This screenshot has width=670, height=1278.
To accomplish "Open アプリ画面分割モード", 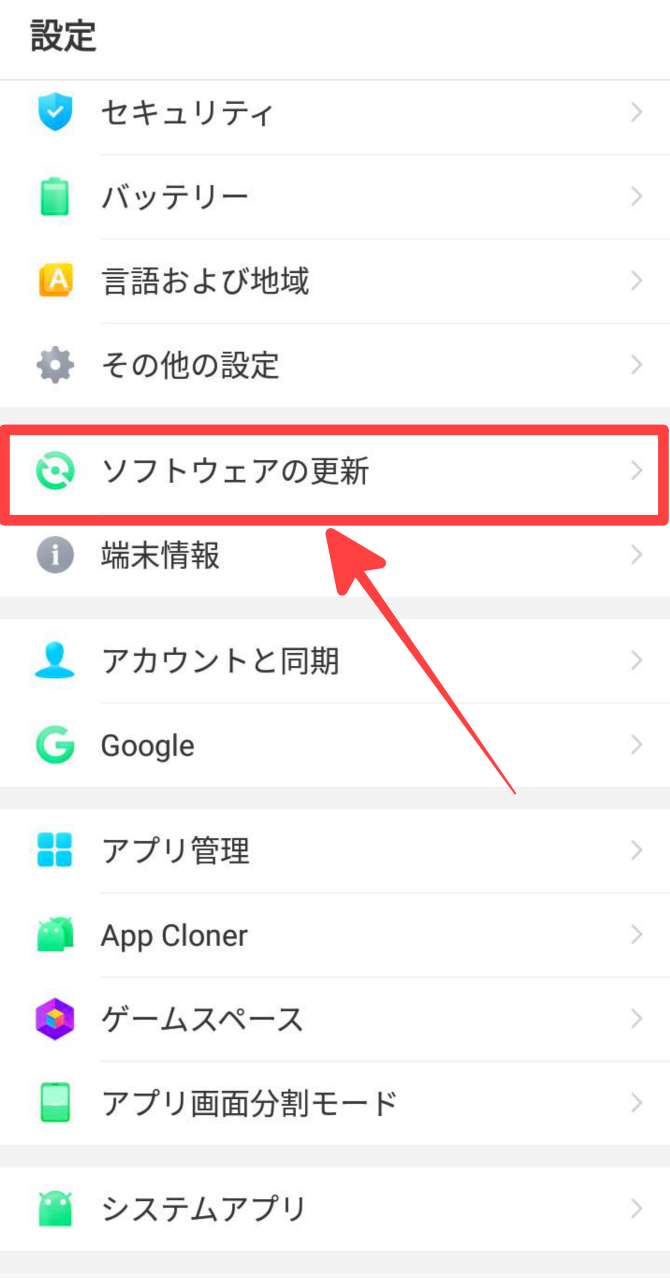I will coord(250,1103).
